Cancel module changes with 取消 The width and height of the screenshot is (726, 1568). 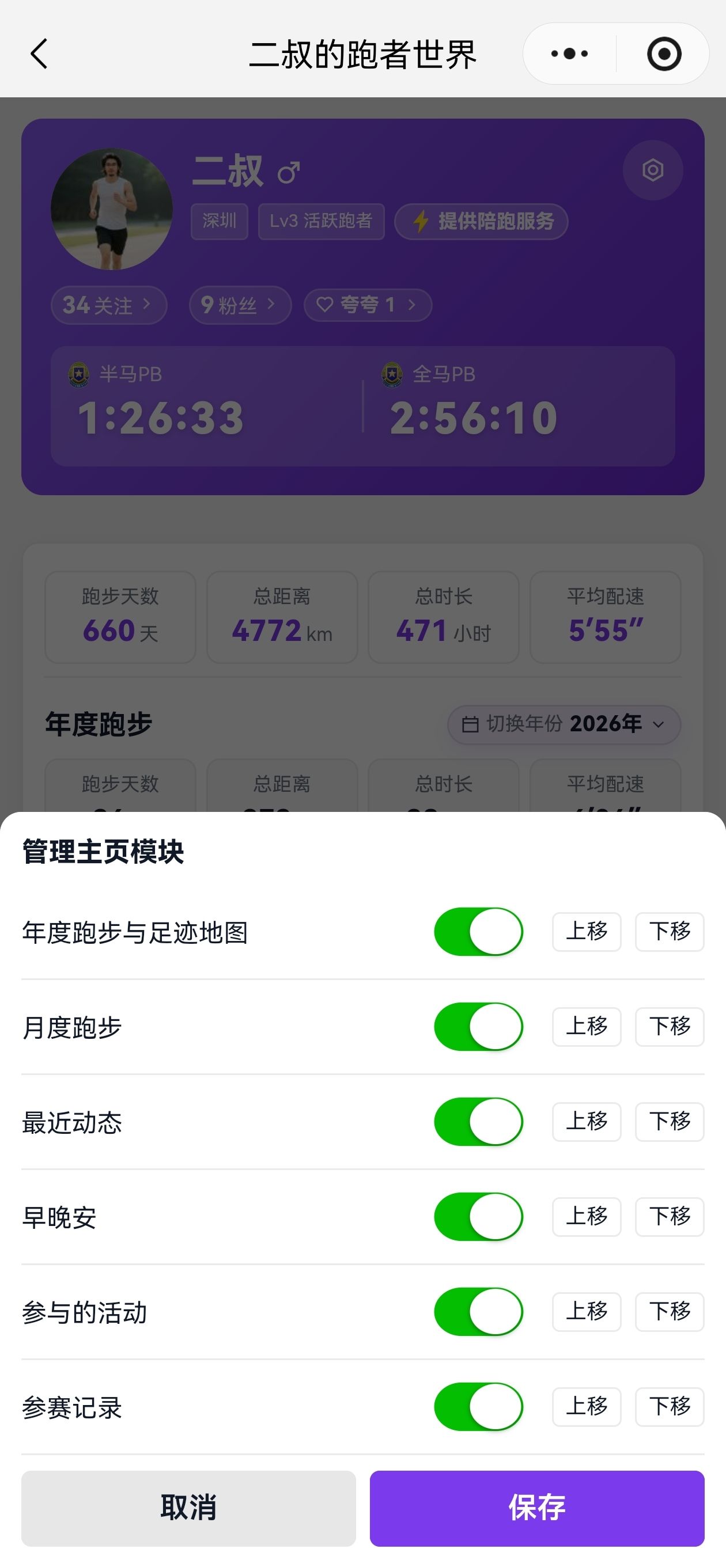pos(188,1508)
